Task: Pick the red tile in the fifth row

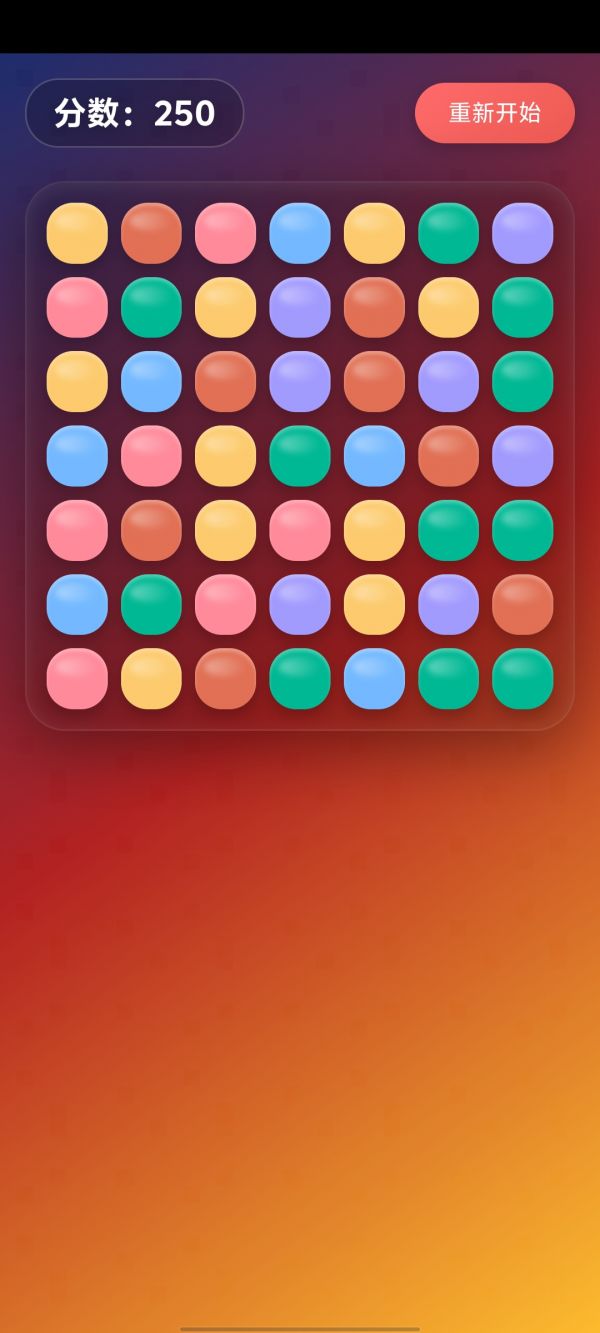Action: 151,530
